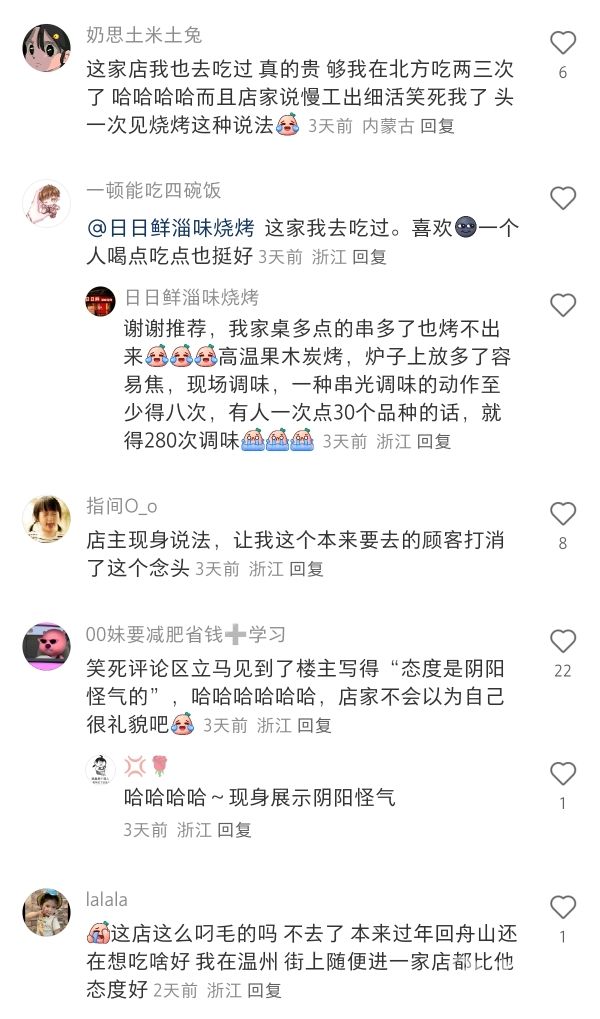Open lalala's profile avatar
The height and width of the screenshot is (1019, 600).
(47, 912)
